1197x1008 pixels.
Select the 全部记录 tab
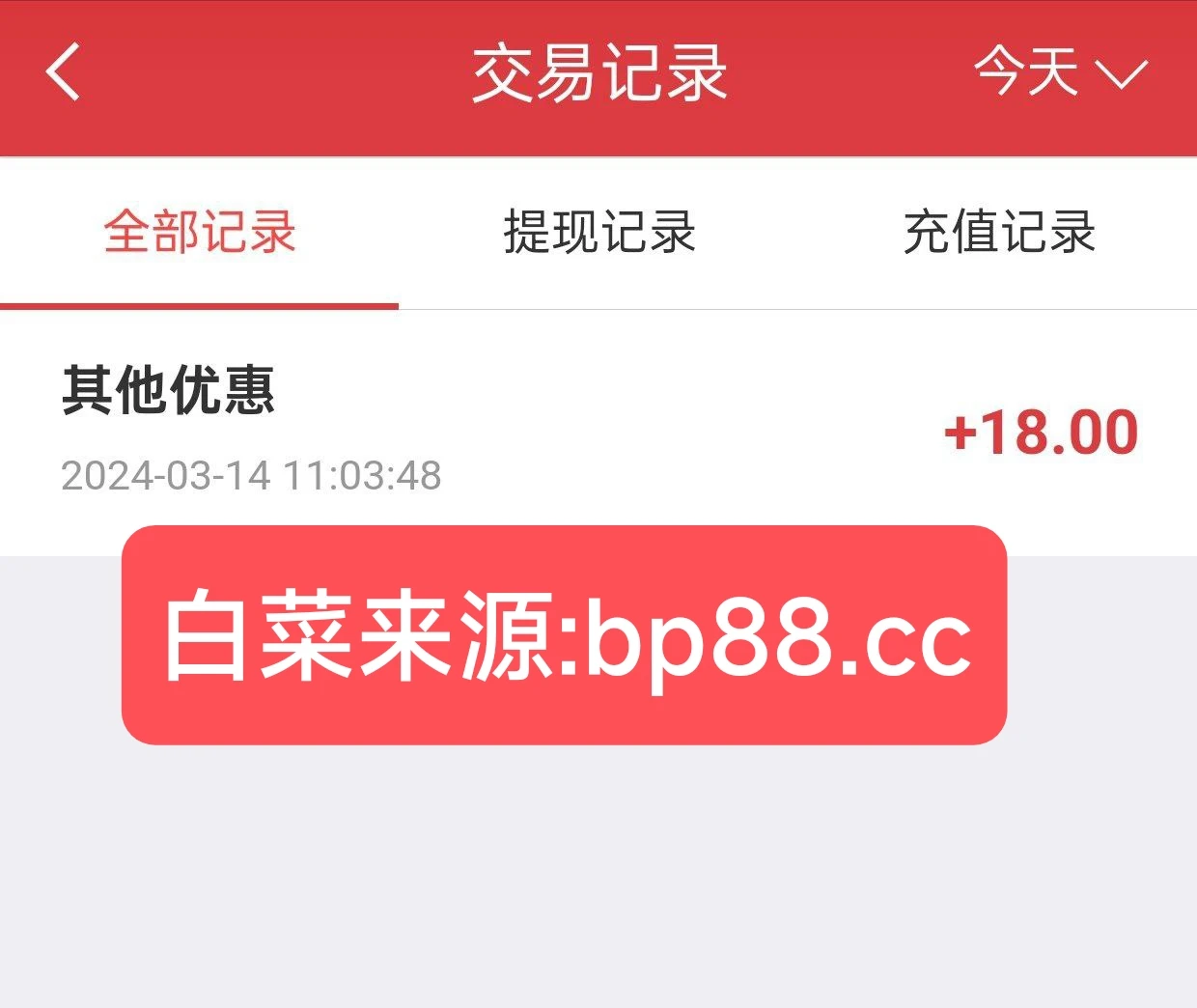200,233
